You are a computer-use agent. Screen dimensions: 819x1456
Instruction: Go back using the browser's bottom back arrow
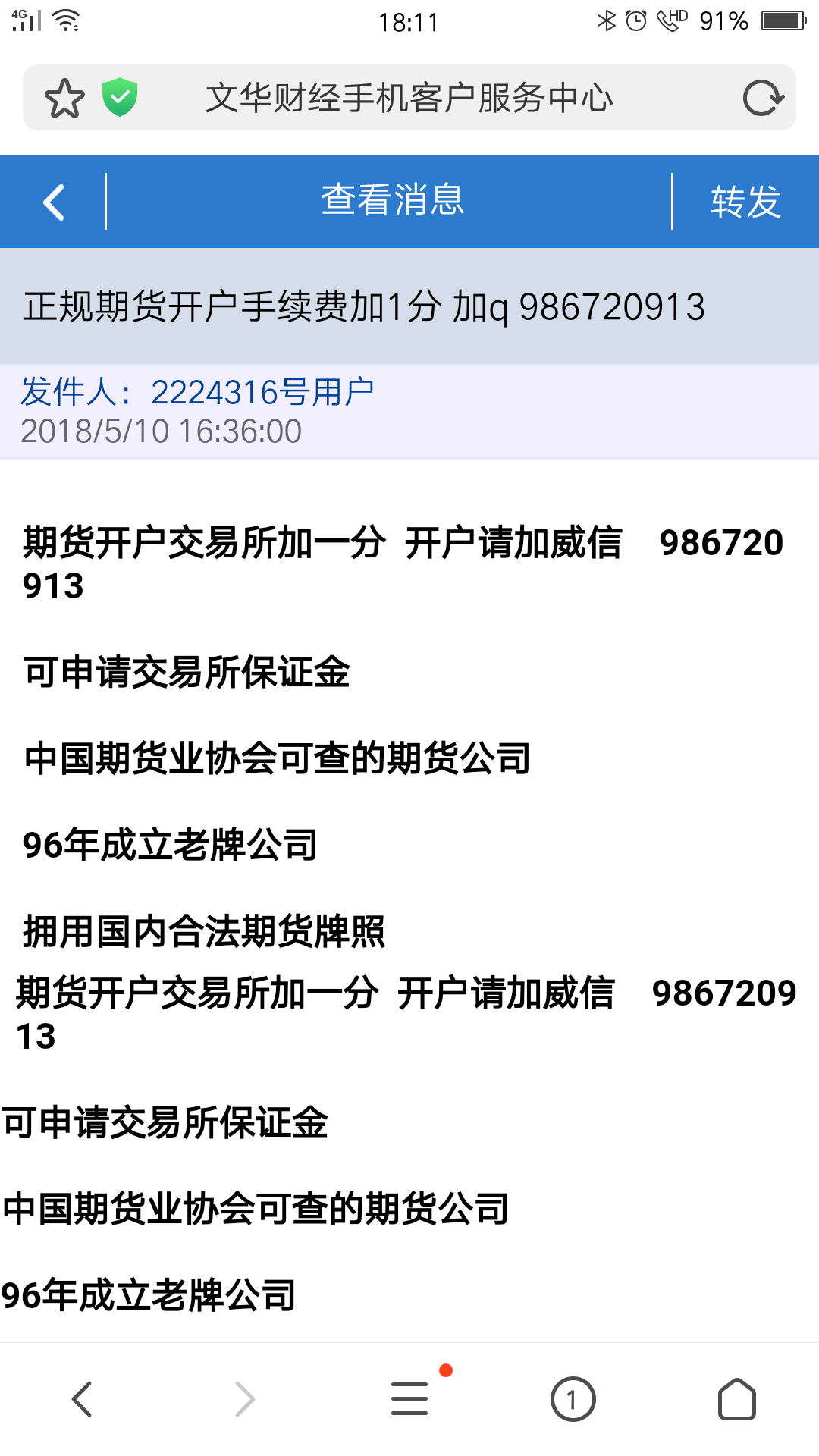click(82, 1399)
